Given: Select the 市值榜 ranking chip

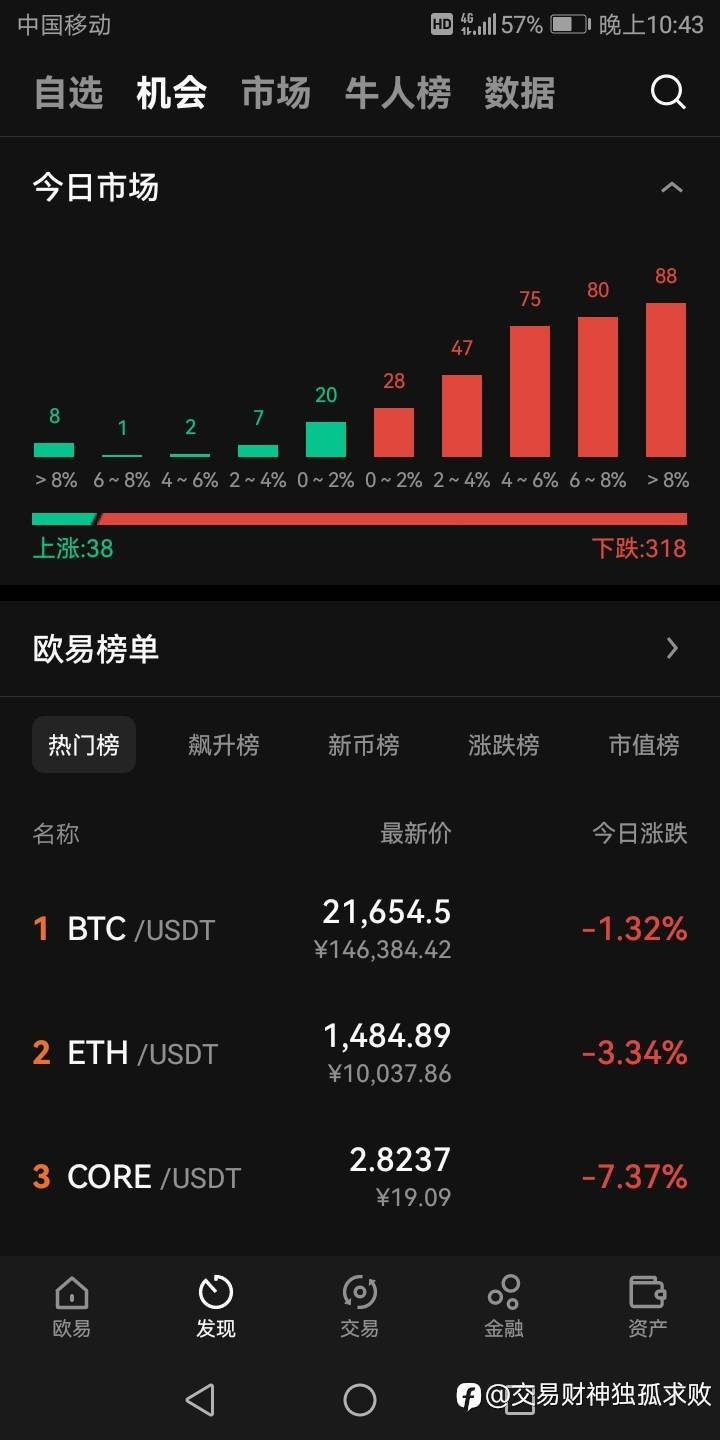Looking at the screenshot, I should coord(643,745).
